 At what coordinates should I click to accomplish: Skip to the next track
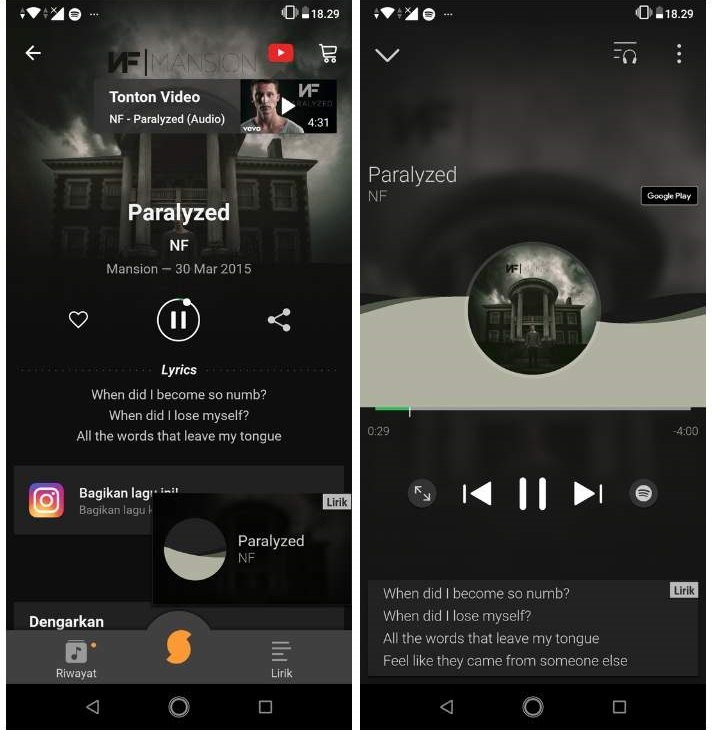point(588,493)
